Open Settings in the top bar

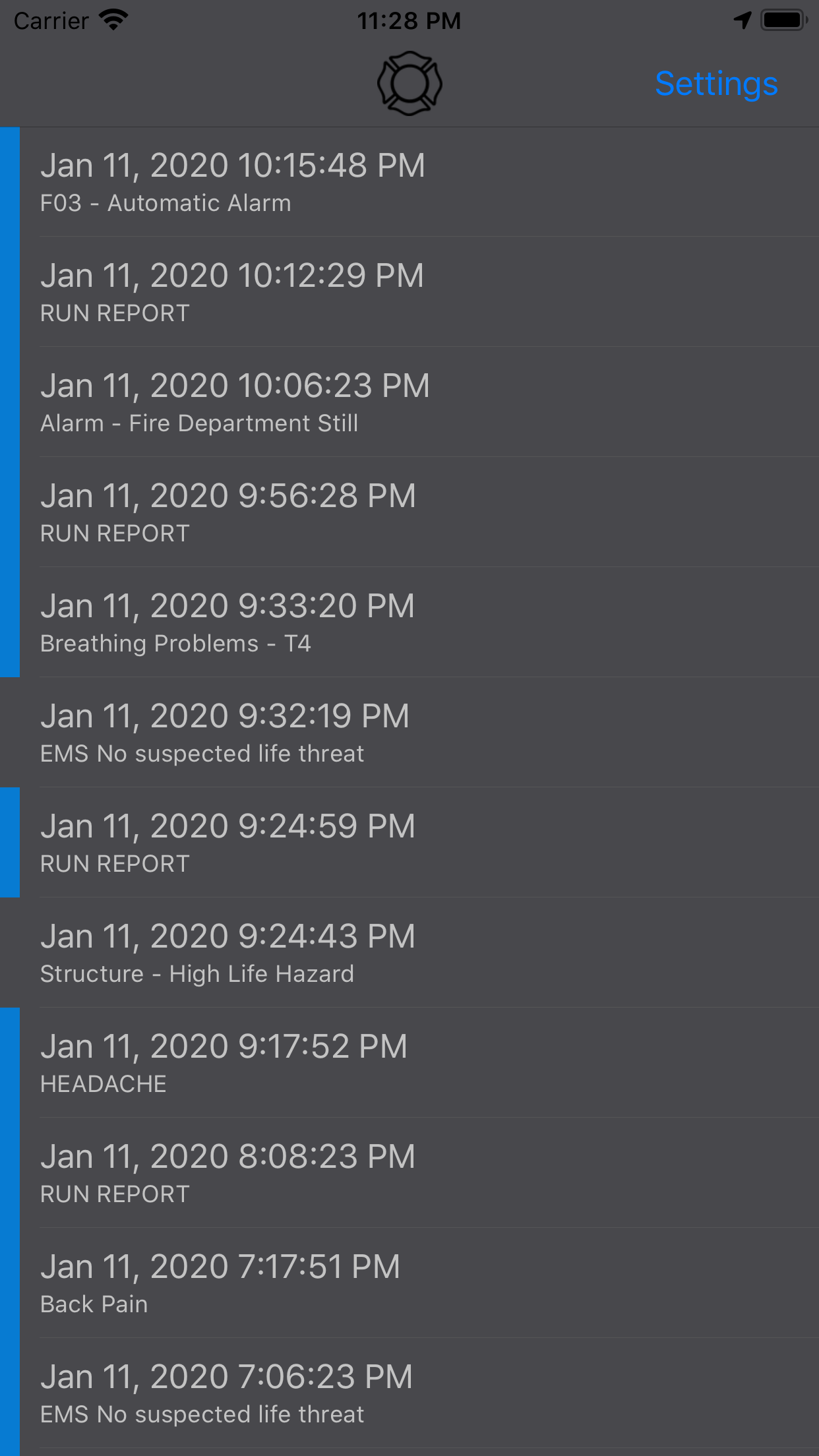click(x=716, y=84)
